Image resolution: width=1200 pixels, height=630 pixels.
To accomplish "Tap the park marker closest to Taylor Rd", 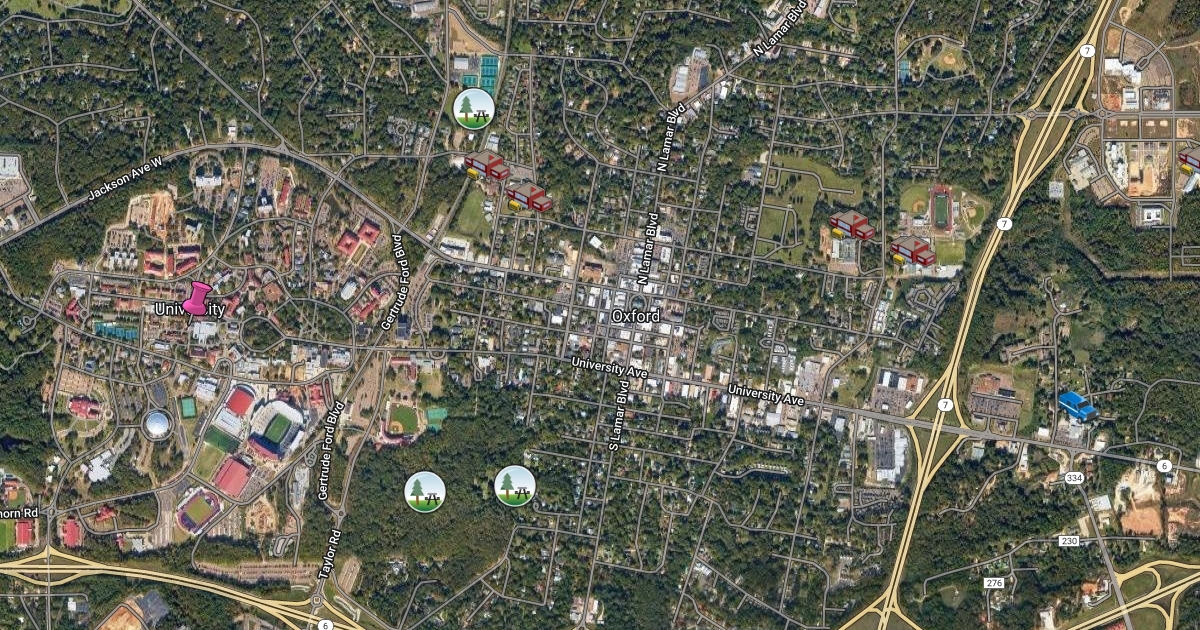I will [x=425, y=492].
